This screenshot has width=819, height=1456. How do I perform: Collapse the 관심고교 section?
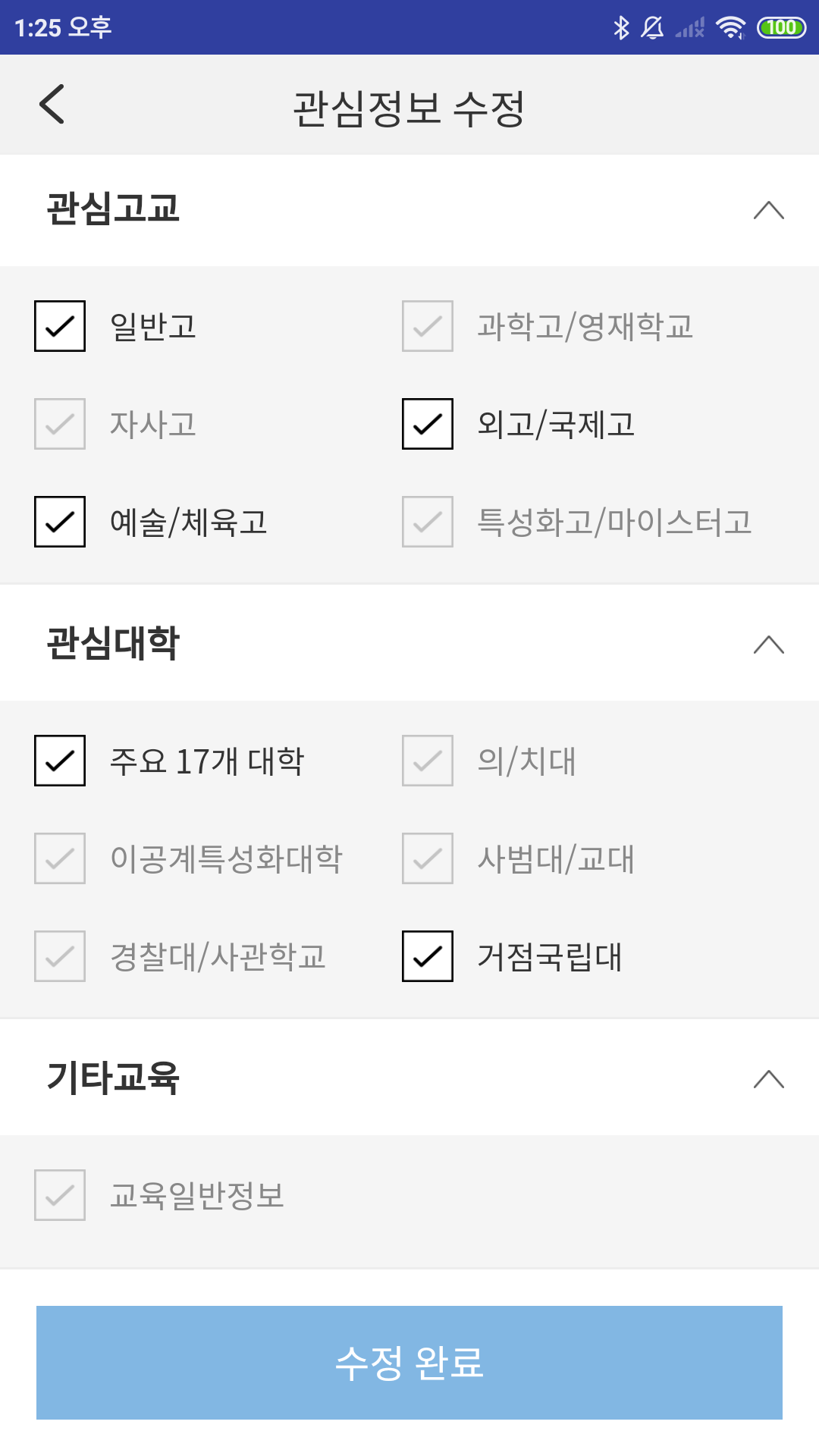[x=768, y=210]
